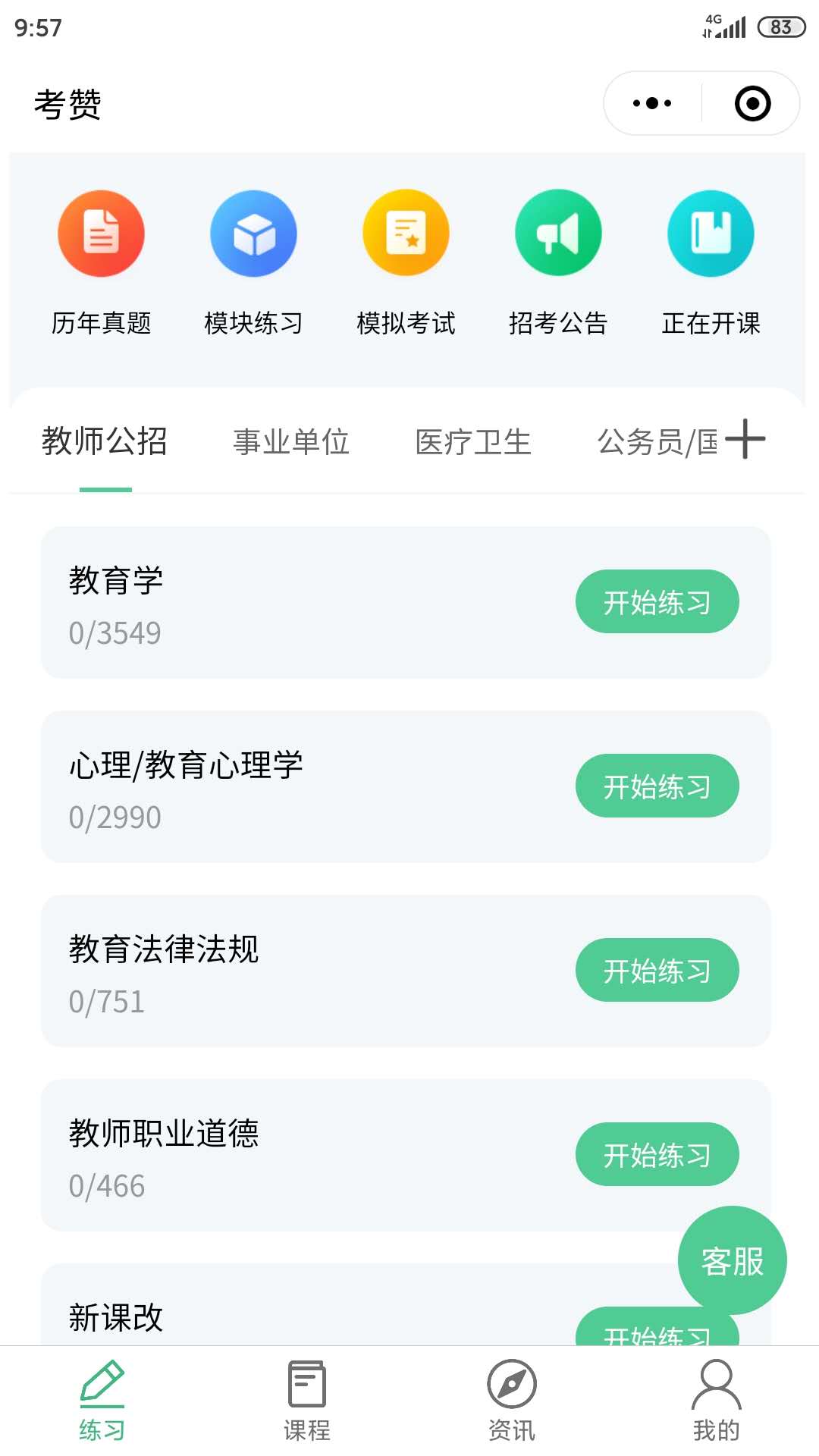Contact 客服 customer service

tap(732, 1261)
